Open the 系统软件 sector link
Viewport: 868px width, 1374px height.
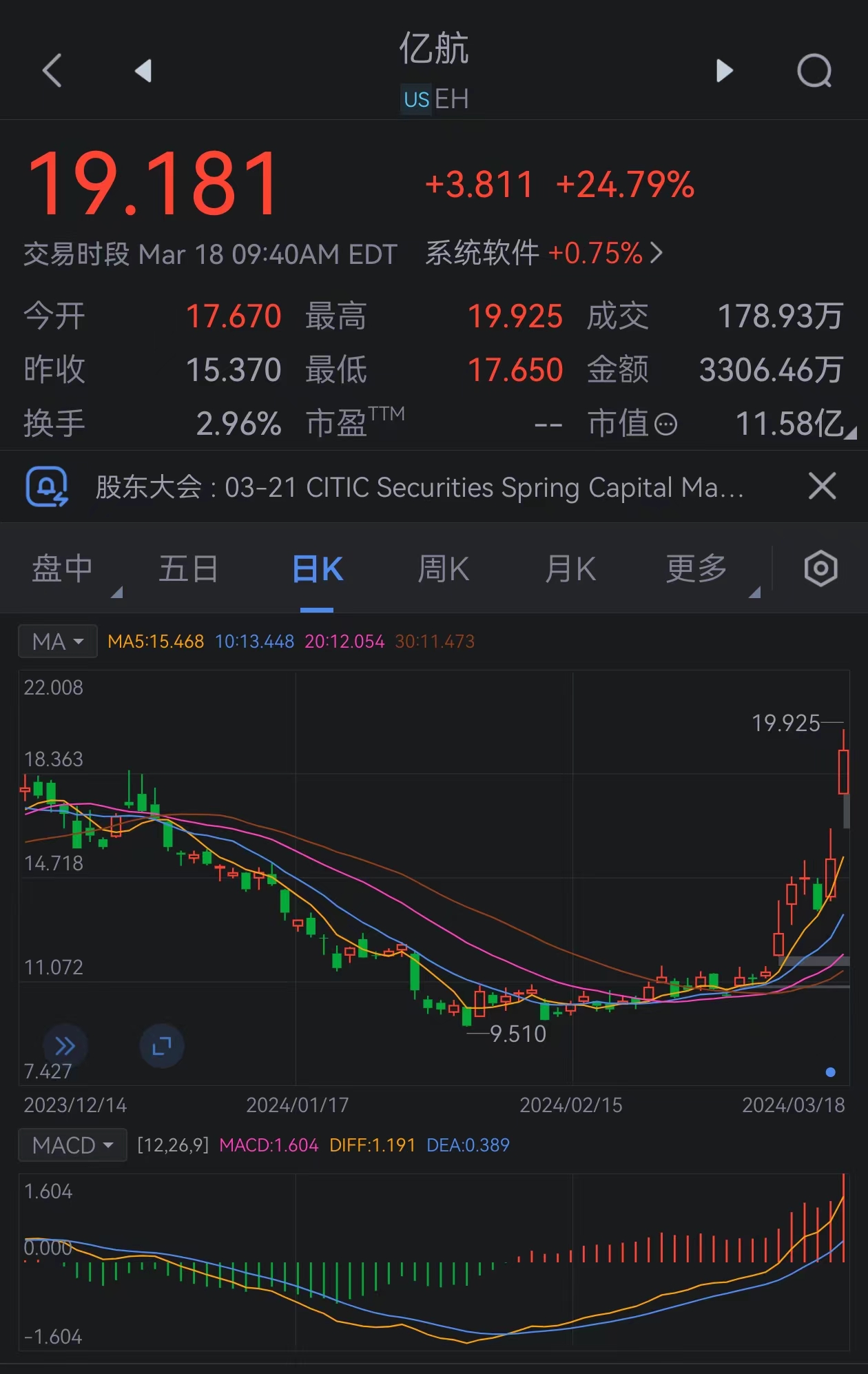click(544, 254)
